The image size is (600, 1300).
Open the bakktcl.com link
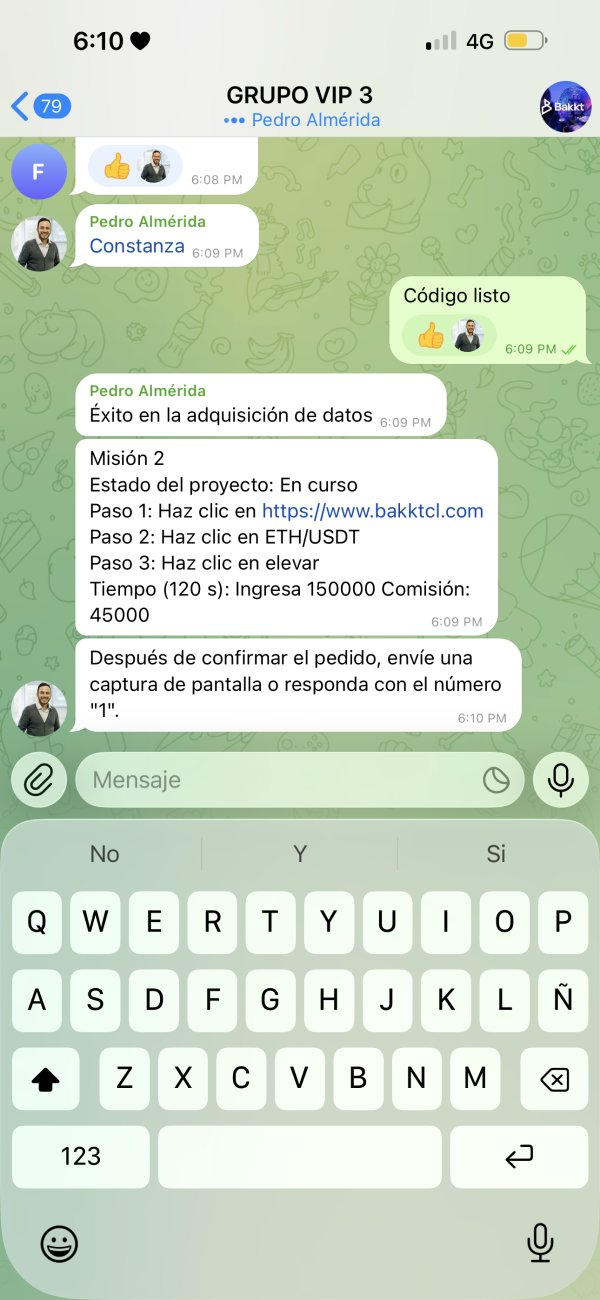372,511
